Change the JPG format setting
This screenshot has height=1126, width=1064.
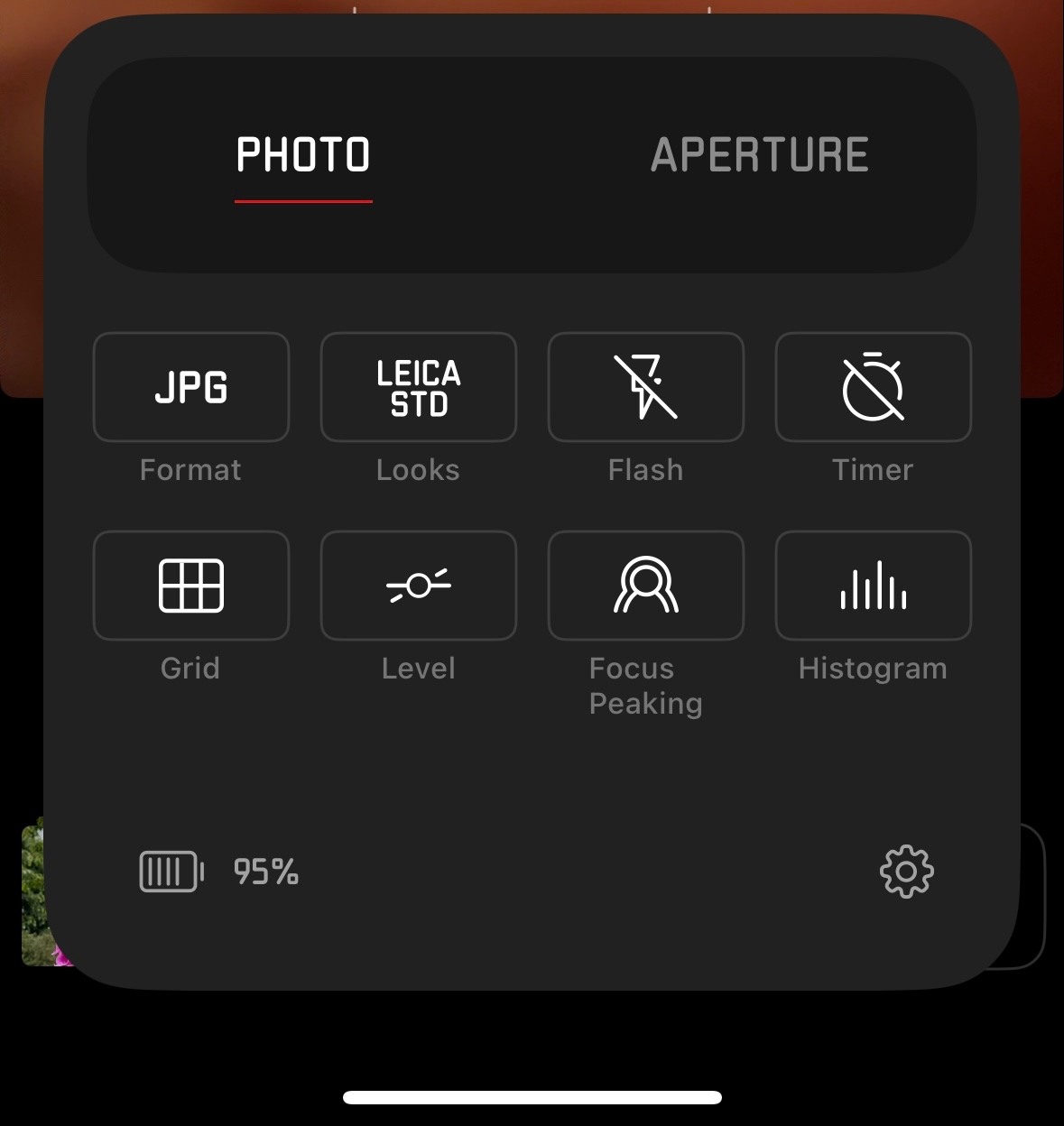point(191,387)
